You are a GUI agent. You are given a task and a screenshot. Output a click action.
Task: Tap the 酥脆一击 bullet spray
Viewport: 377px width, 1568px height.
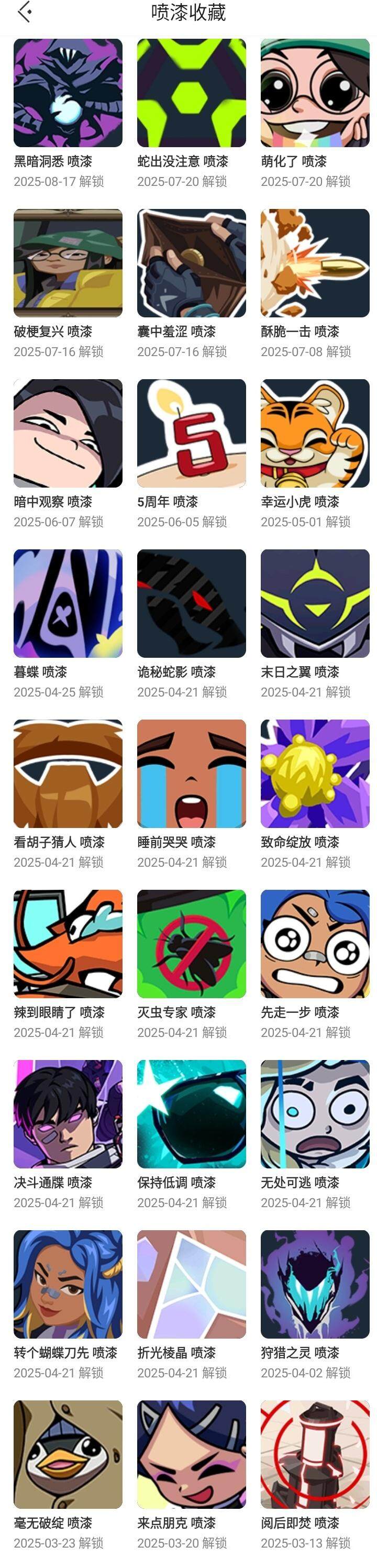[315, 263]
